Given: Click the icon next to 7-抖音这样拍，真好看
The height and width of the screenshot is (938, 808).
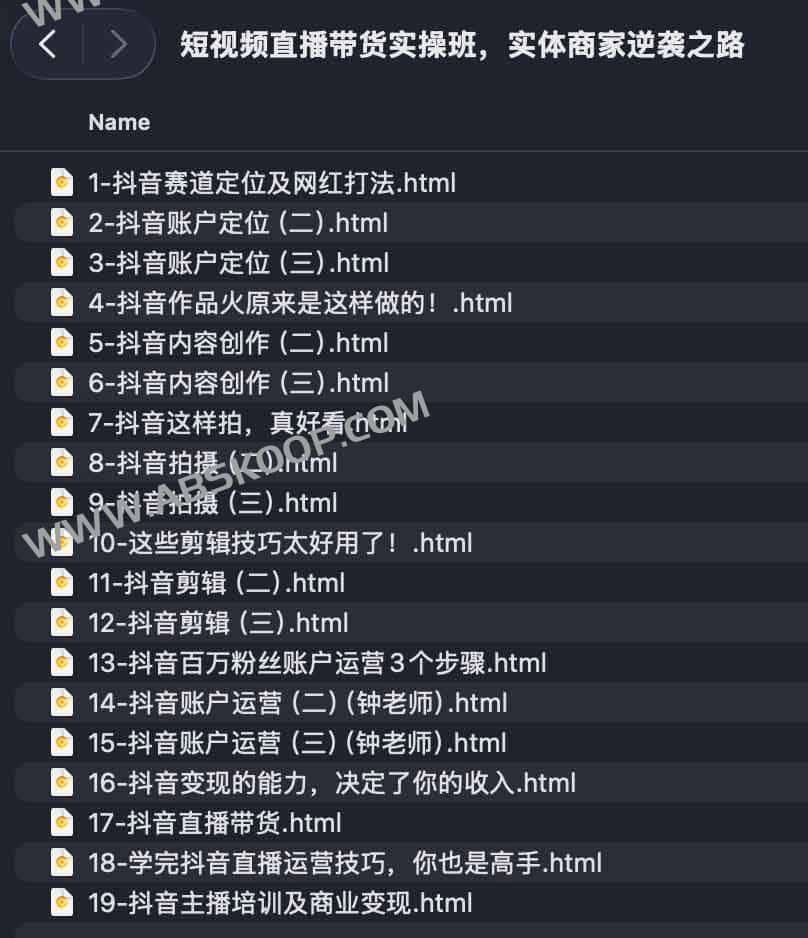Looking at the screenshot, I should 62,423.
